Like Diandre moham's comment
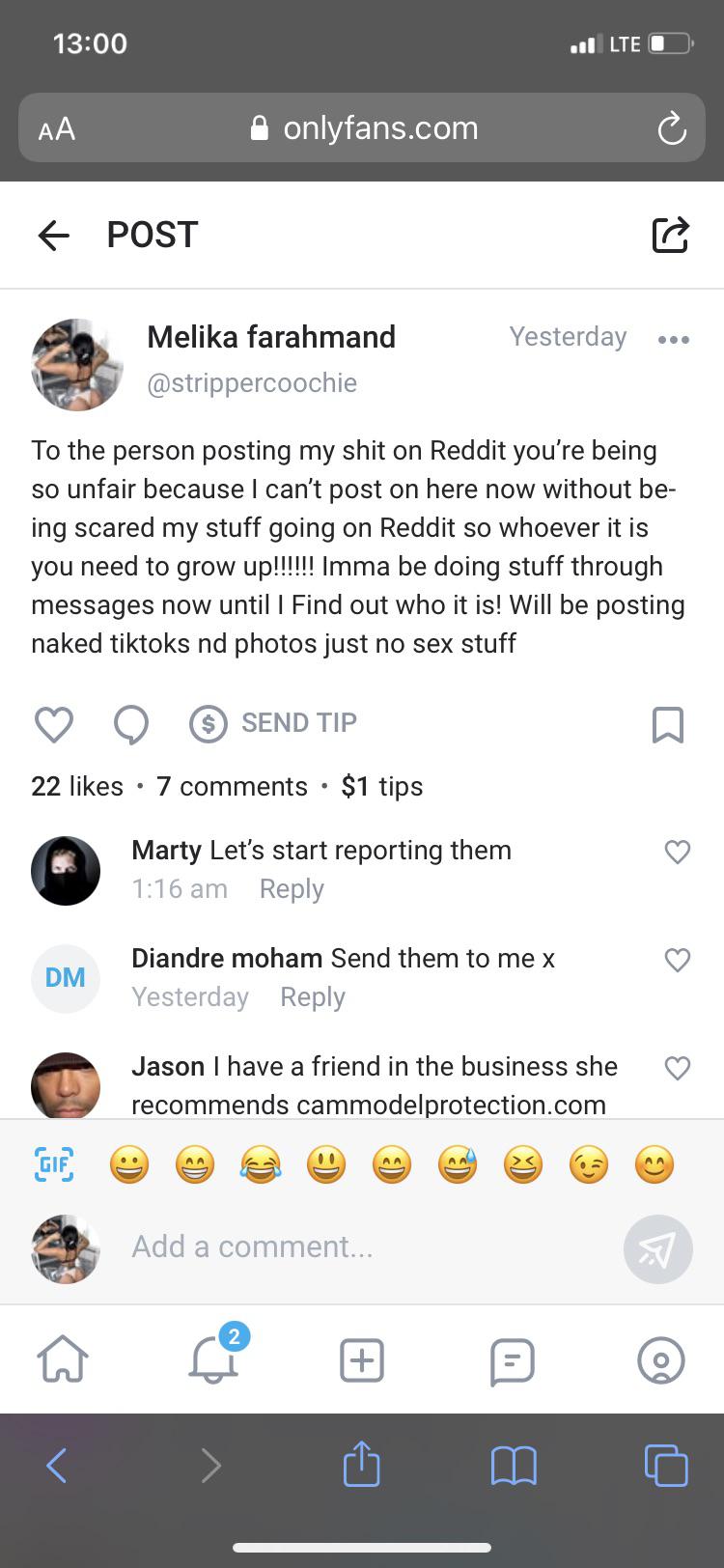This screenshot has height=1568, width=724. click(678, 960)
